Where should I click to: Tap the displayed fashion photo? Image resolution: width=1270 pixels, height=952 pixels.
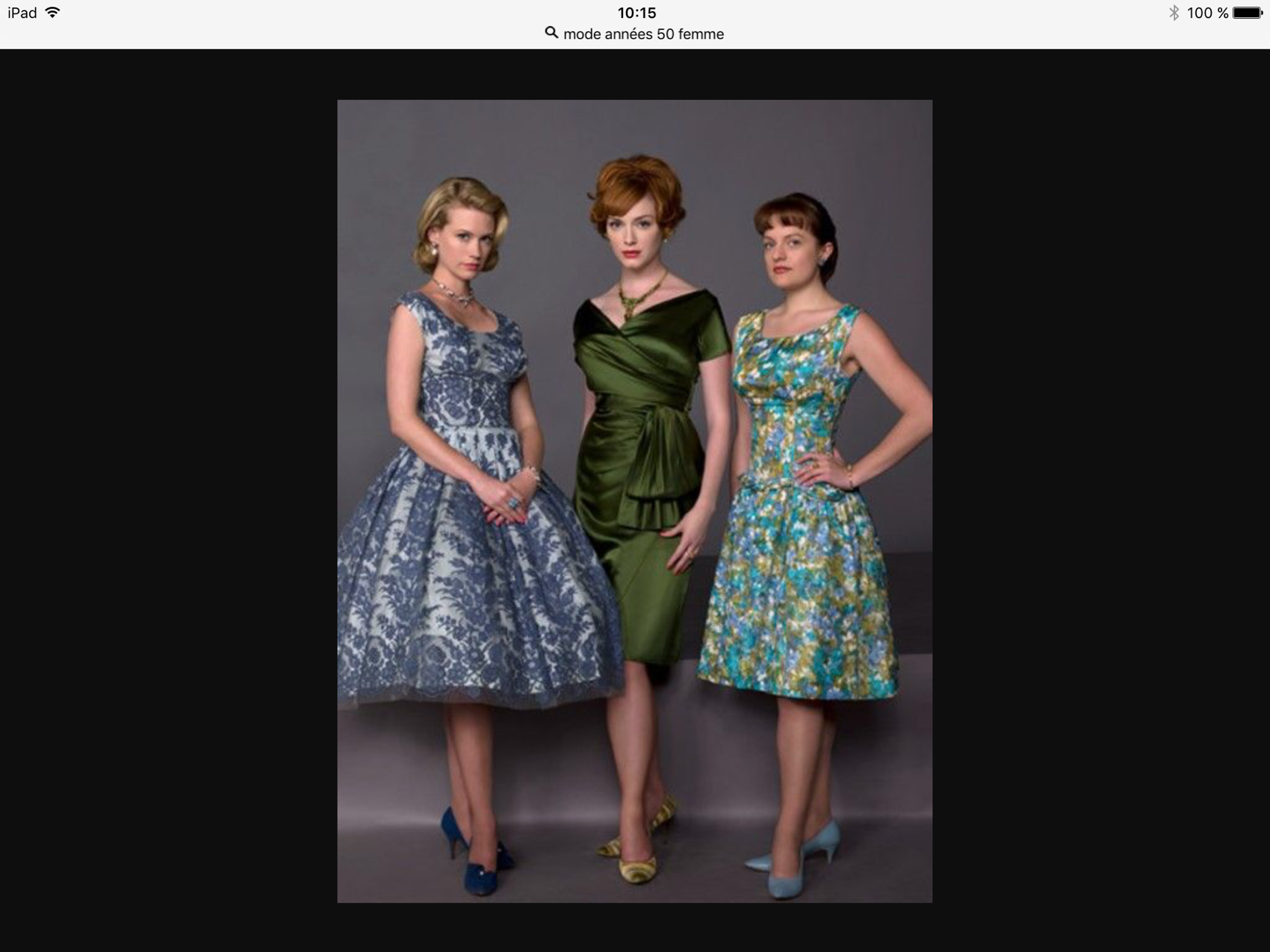click(x=634, y=501)
